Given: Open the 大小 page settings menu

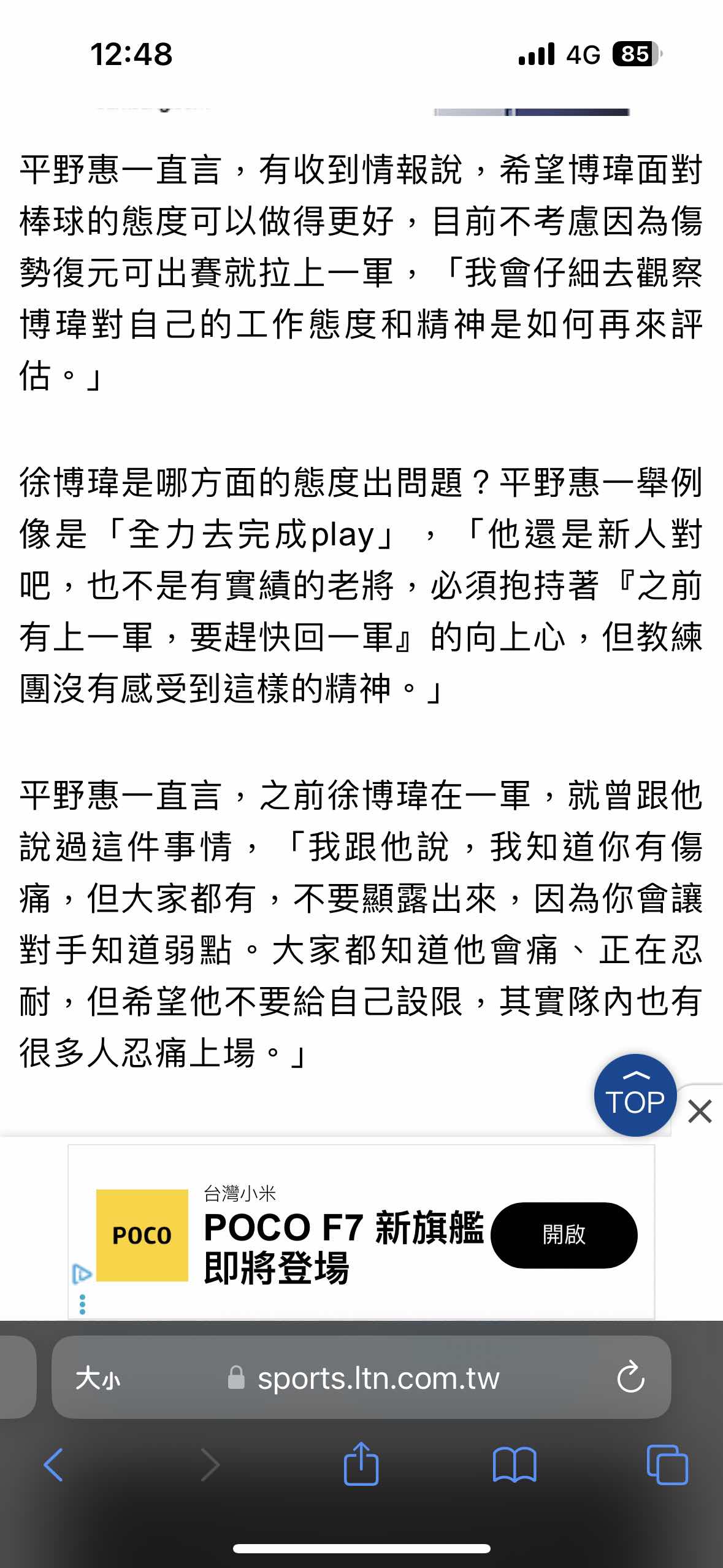Looking at the screenshot, I should coord(98,1378).
